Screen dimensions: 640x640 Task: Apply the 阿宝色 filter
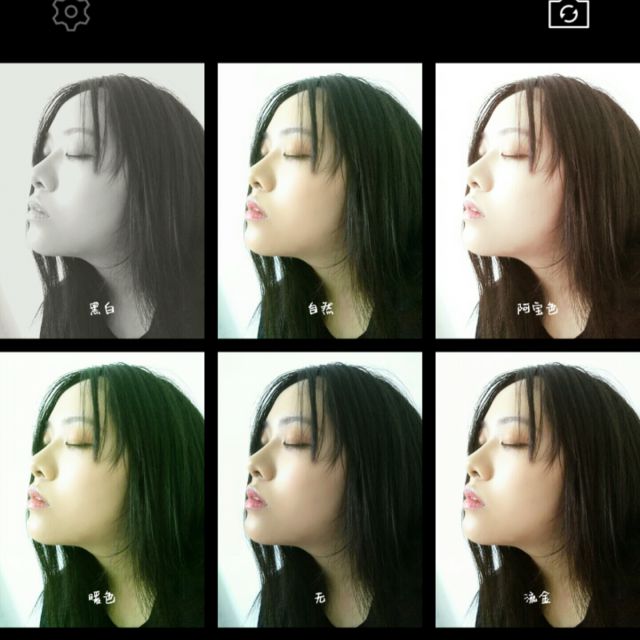(538, 200)
